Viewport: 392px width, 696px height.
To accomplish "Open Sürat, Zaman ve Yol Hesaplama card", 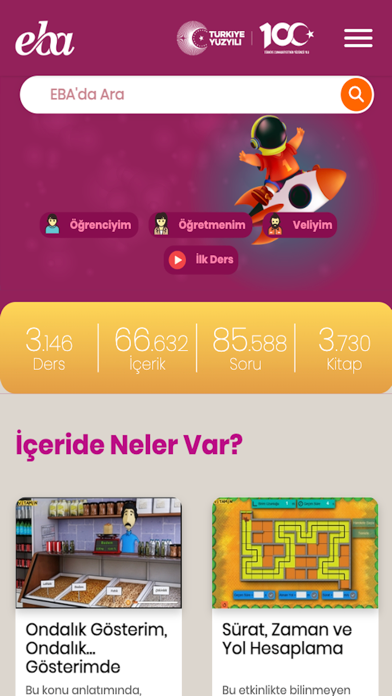I will click(x=295, y=597).
